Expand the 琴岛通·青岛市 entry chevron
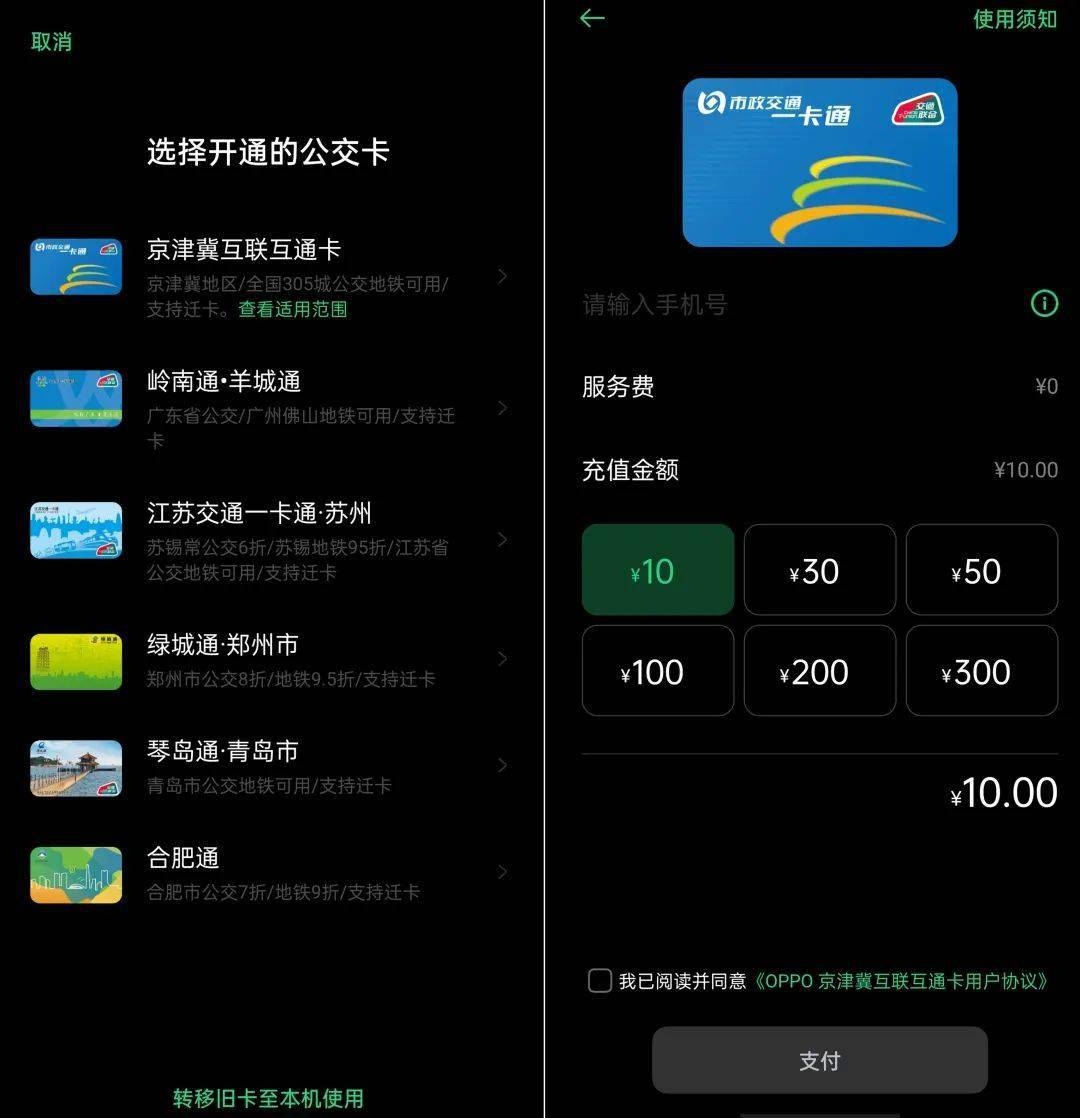Viewport: 1080px width, 1118px height. 502,766
